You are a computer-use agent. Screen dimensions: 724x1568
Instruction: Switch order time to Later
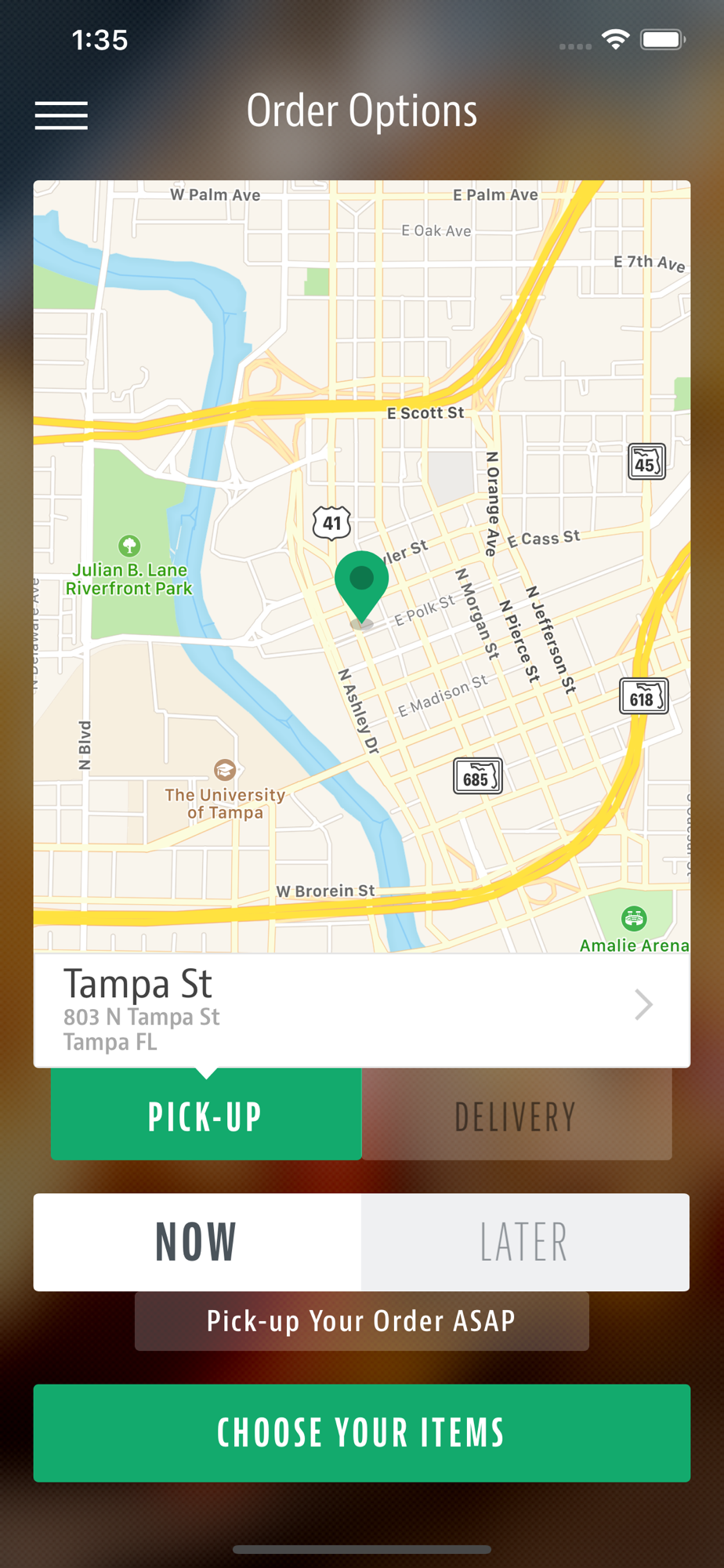[525, 1243]
